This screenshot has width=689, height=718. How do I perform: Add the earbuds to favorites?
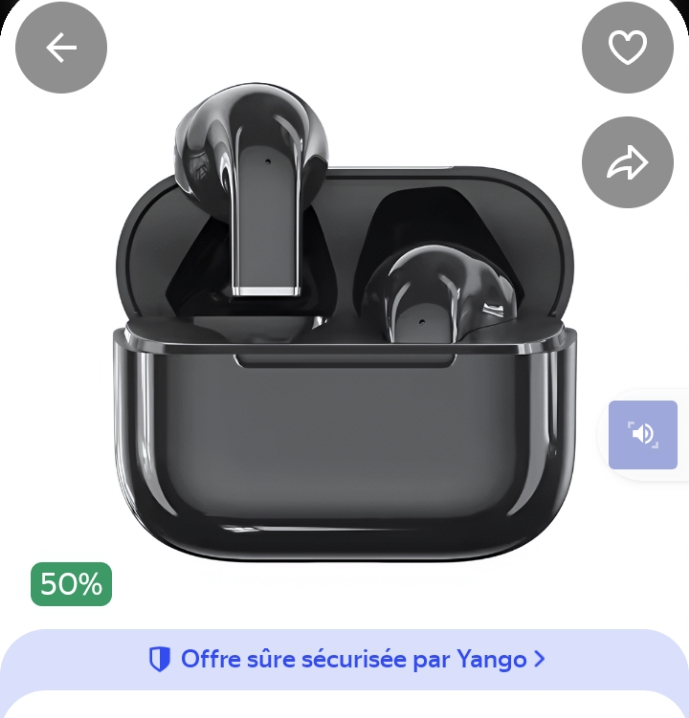click(x=628, y=48)
